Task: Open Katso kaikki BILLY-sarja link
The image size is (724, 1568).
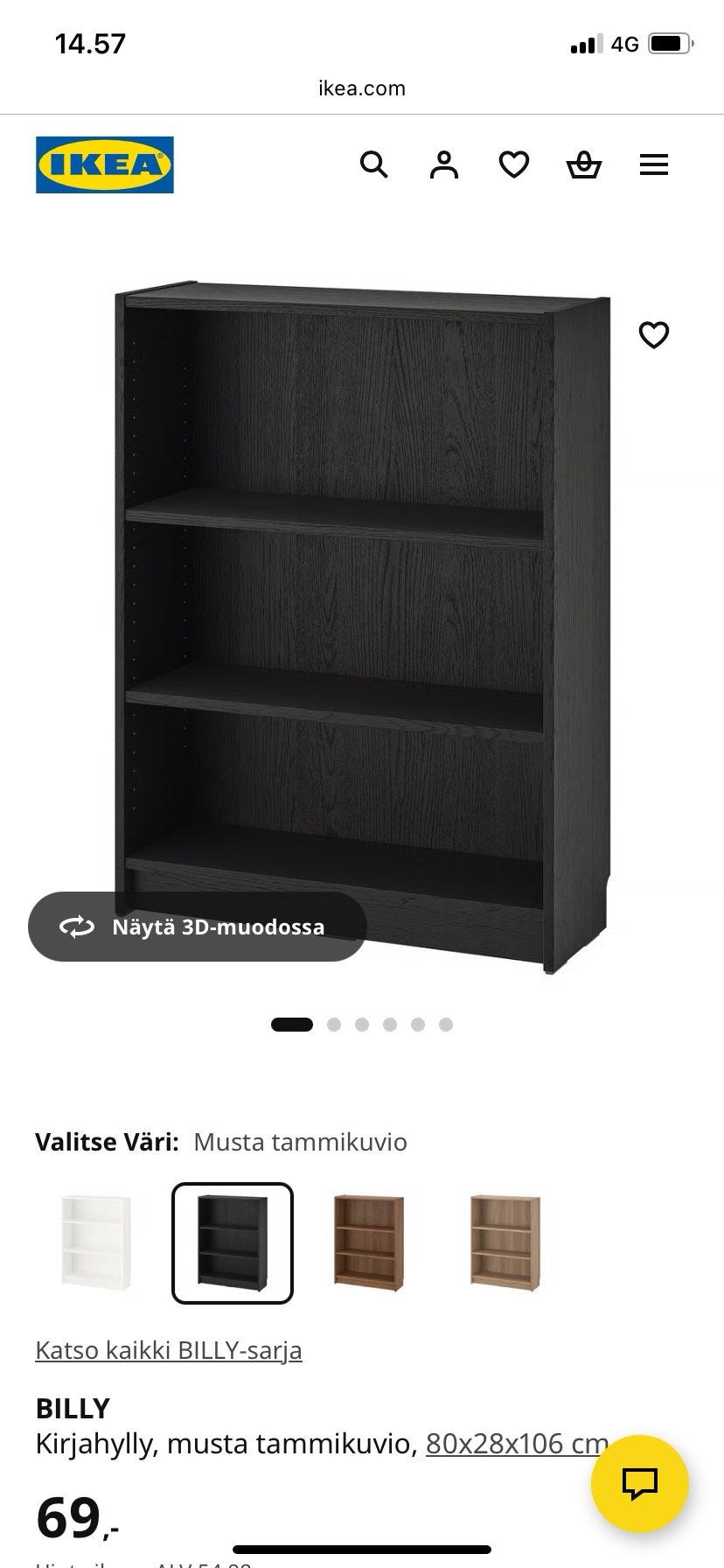Action: point(169,1350)
